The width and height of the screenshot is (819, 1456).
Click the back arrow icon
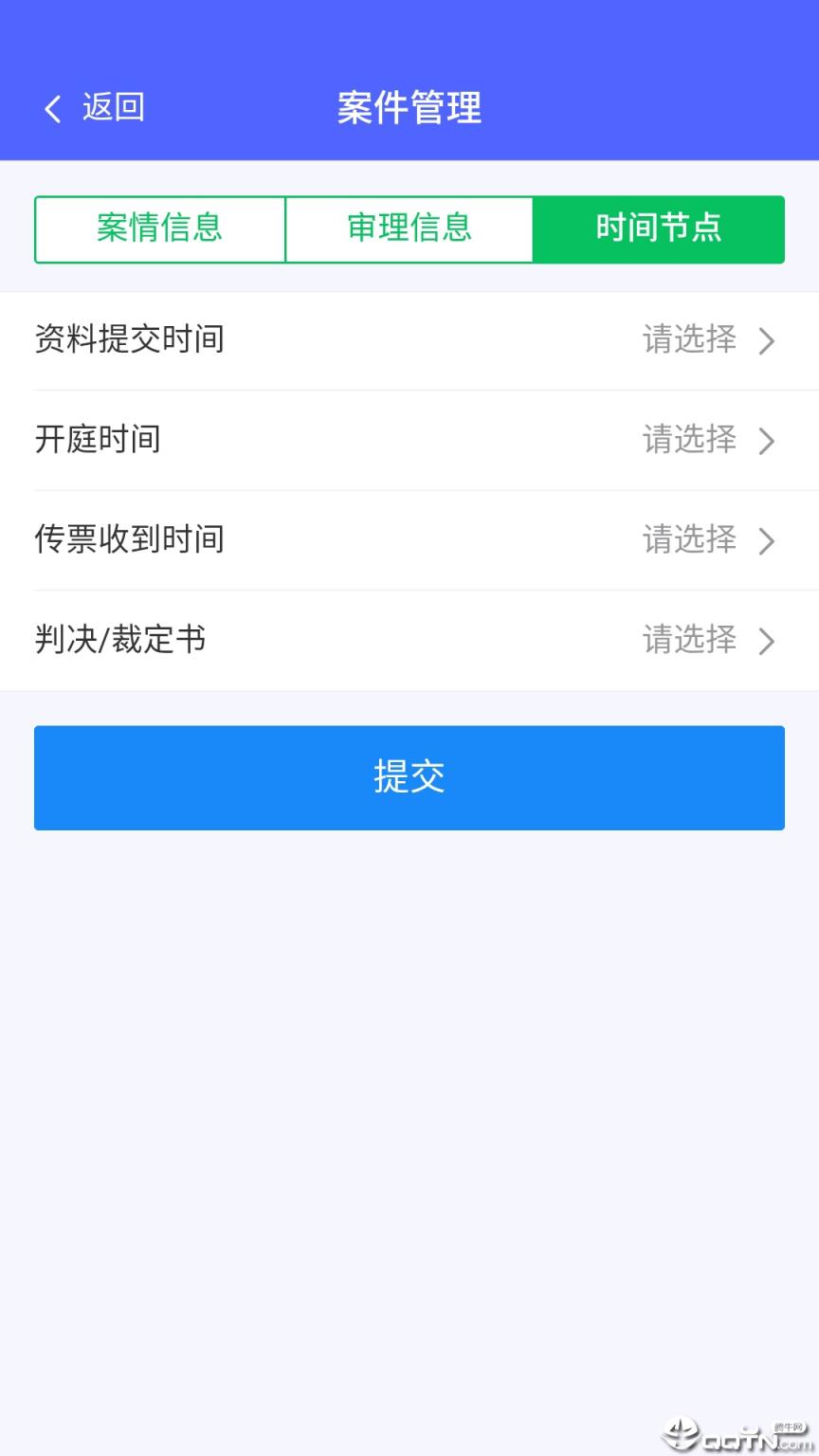tap(52, 108)
